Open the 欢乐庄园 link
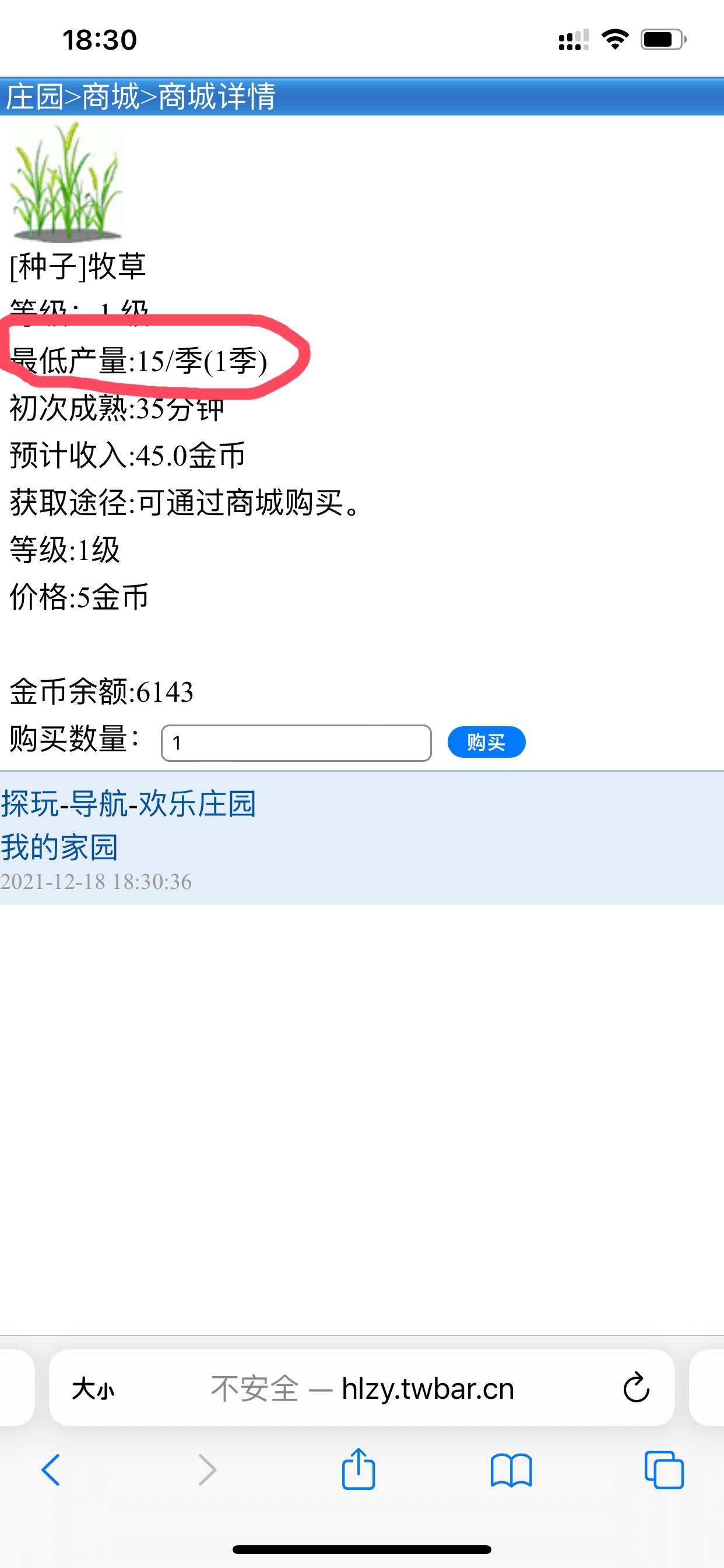724x1568 pixels. (196, 803)
